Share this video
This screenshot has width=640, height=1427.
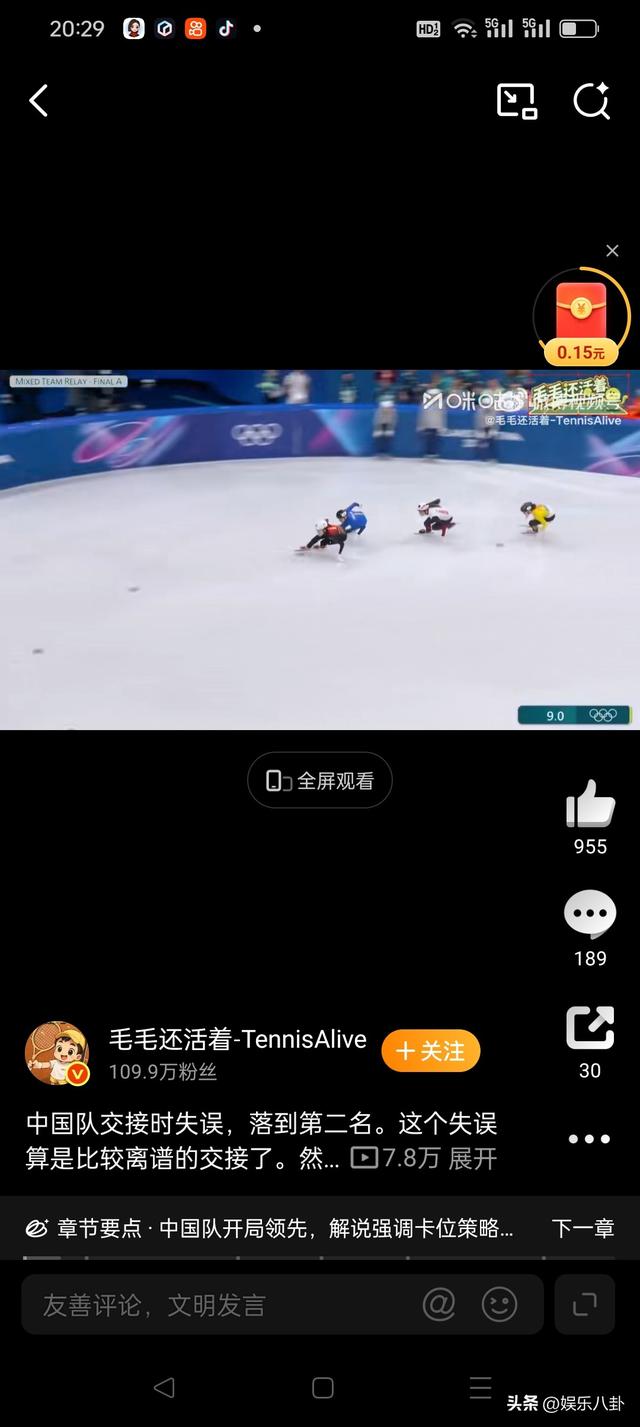click(590, 1028)
